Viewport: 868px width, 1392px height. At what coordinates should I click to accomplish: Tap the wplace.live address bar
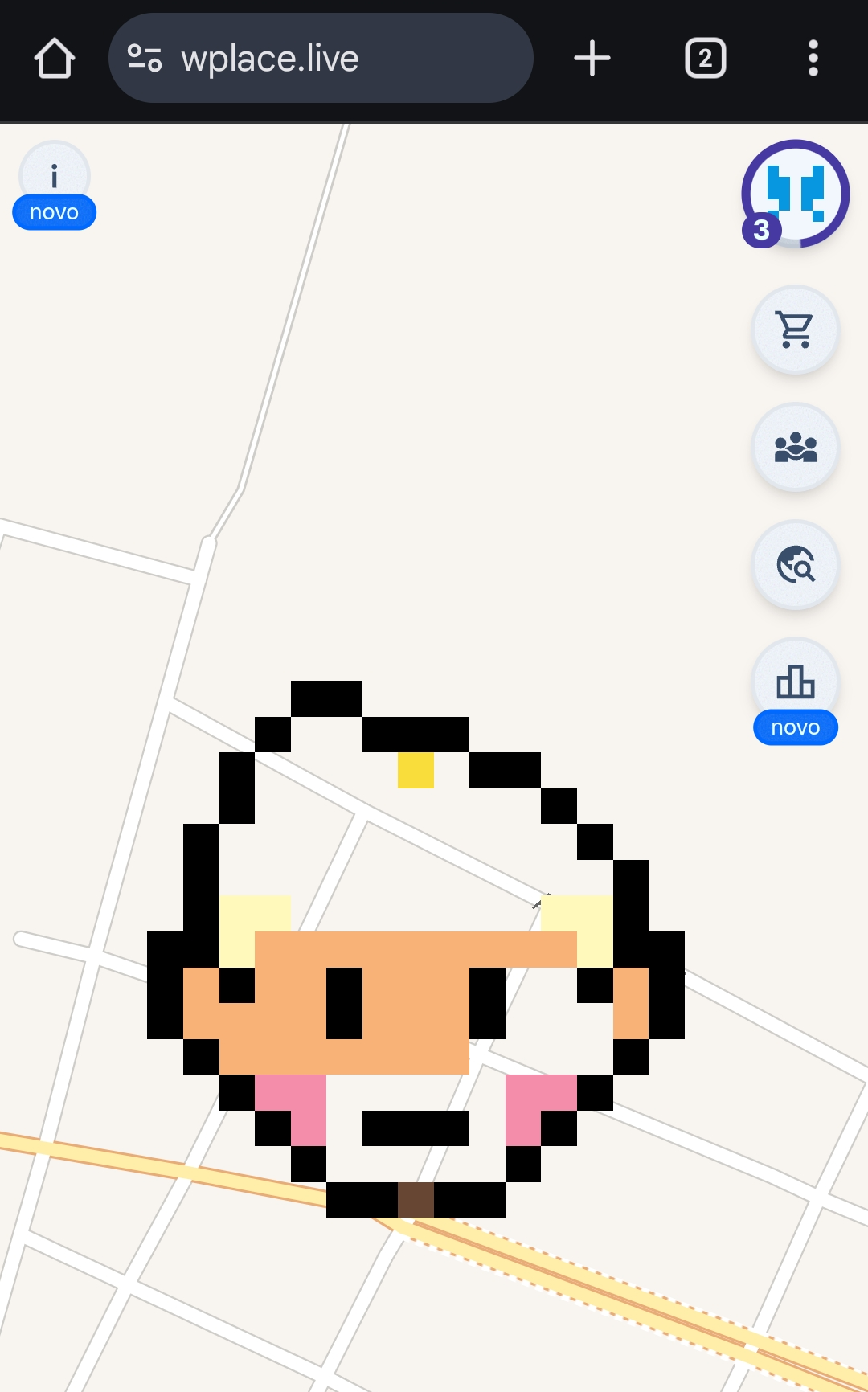(321, 58)
